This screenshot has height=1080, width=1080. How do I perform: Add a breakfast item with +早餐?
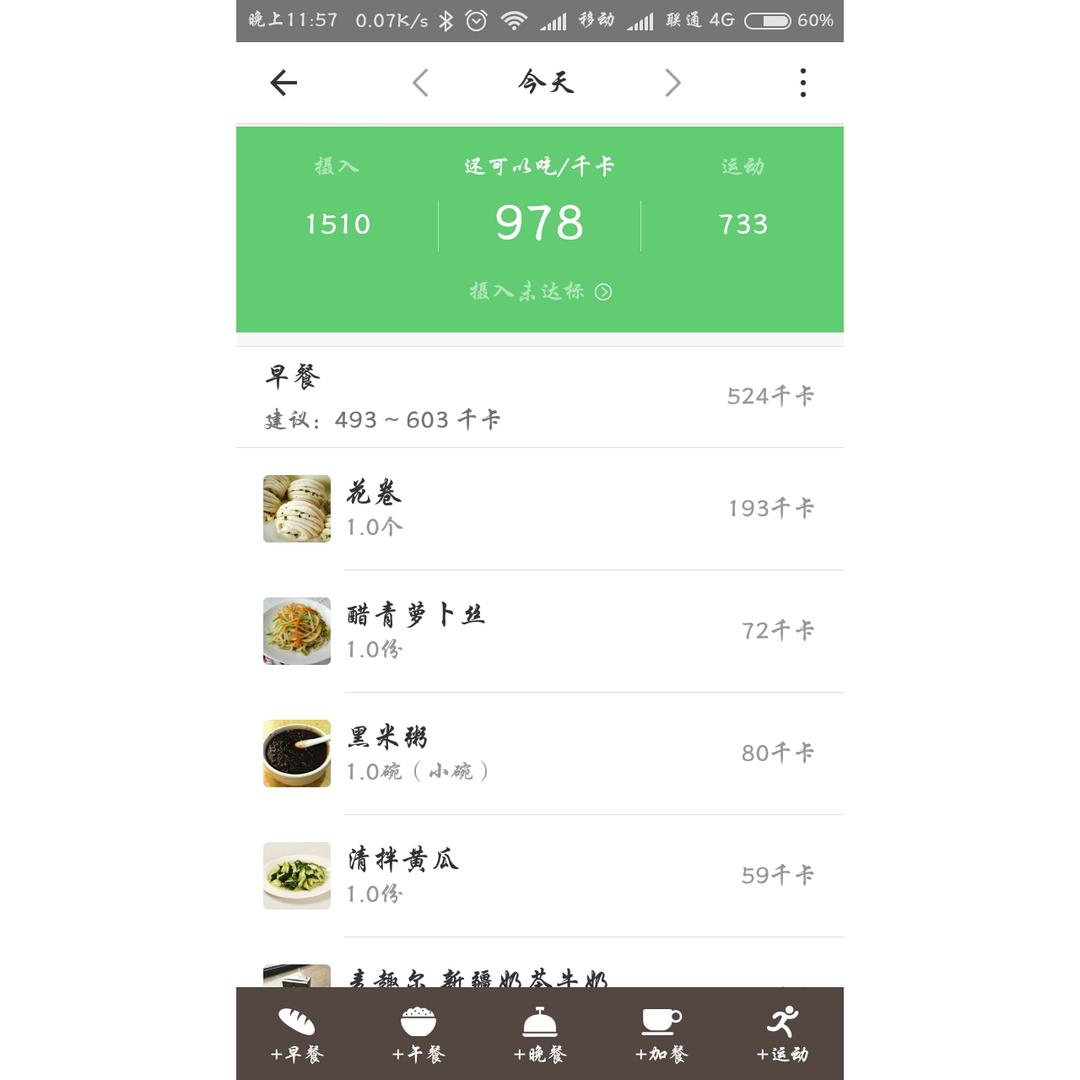[x=297, y=1034]
